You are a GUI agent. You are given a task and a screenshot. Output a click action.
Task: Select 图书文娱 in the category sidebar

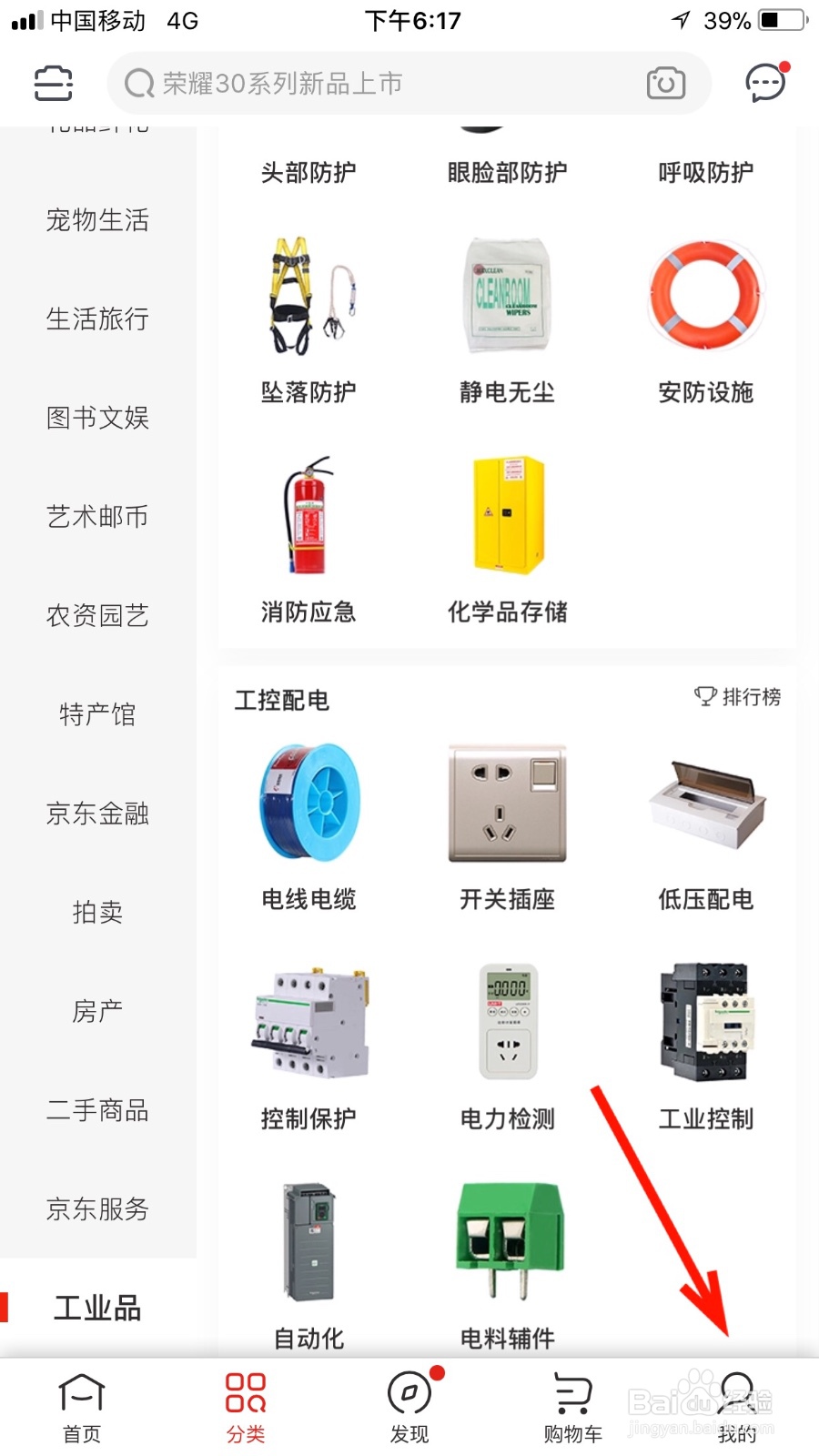[97, 418]
